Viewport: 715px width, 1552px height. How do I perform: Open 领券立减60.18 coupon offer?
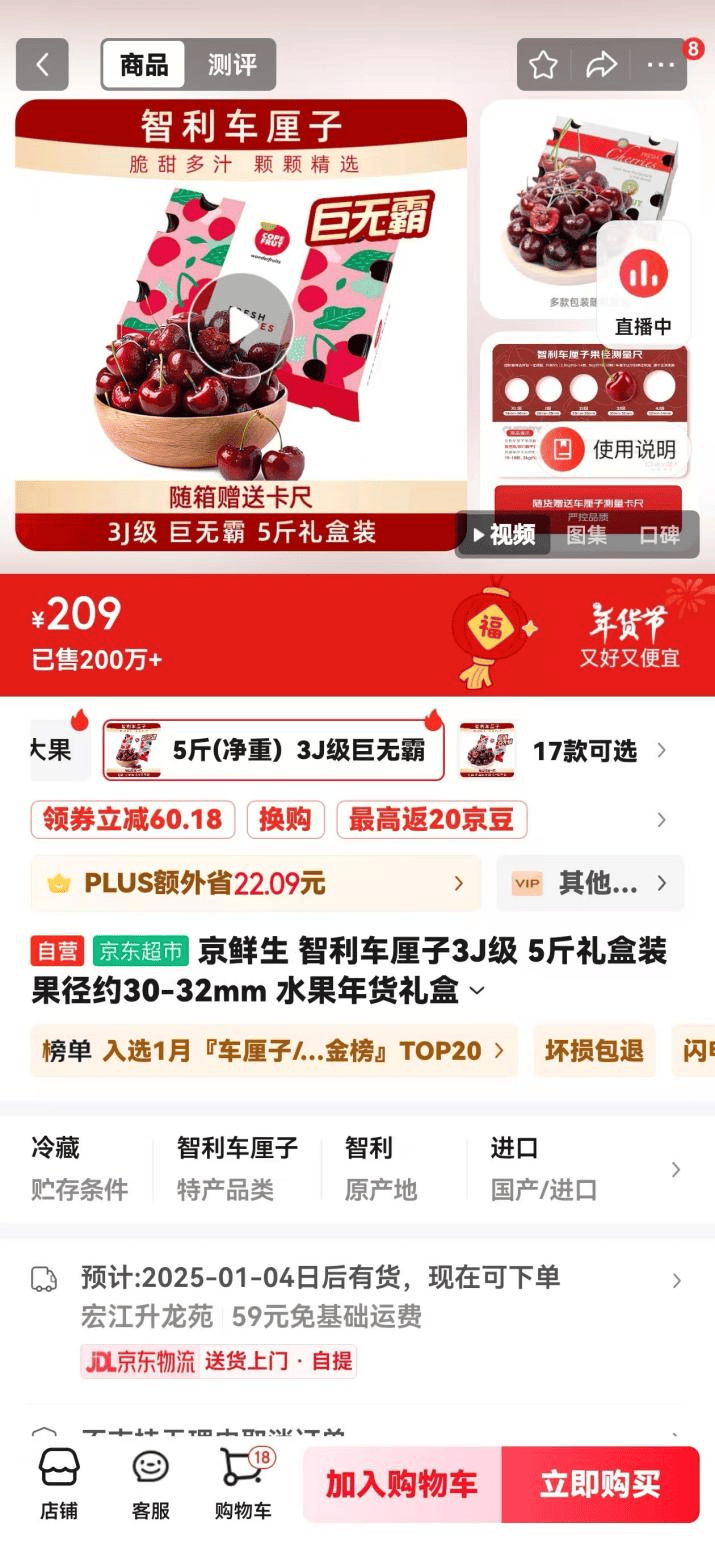(132, 820)
